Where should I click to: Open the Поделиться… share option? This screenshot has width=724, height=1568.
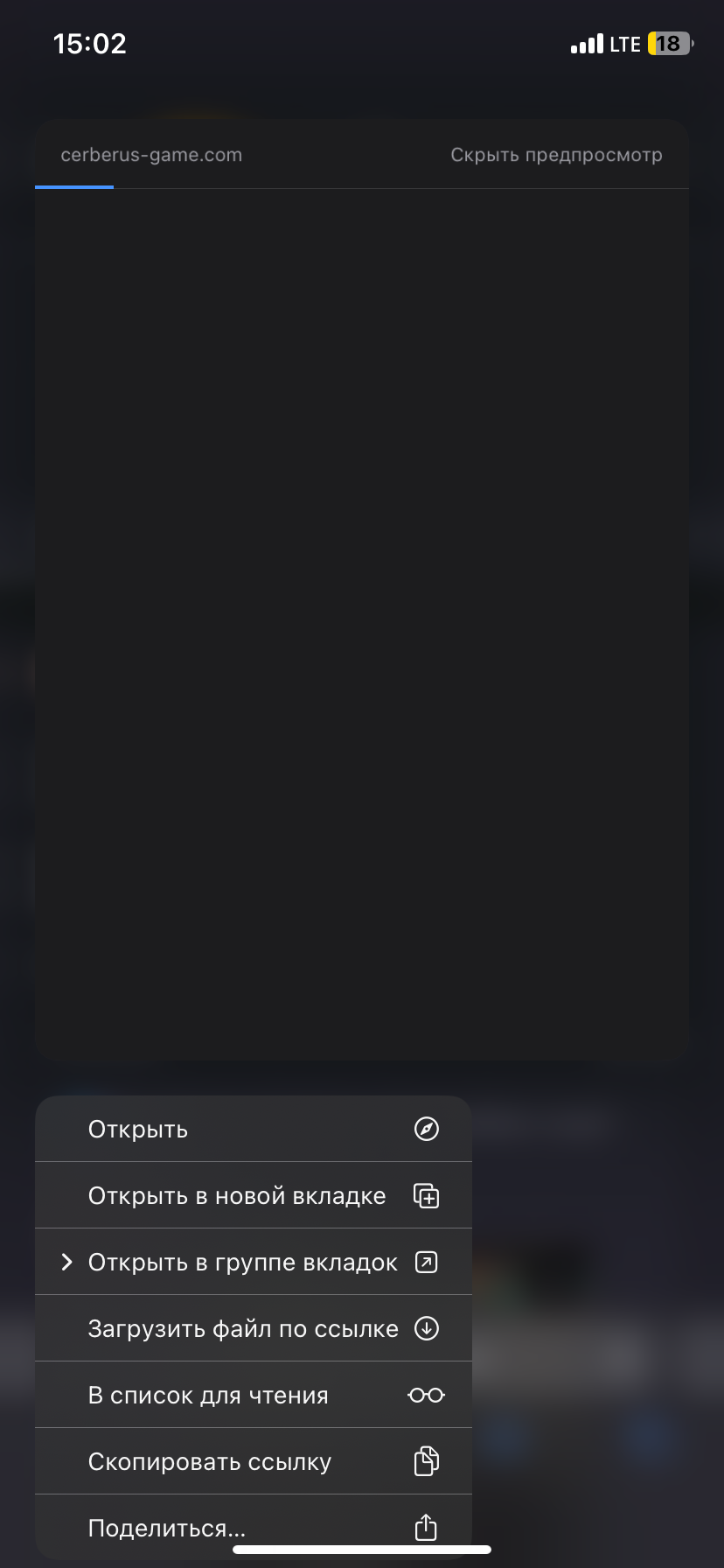(x=254, y=1528)
